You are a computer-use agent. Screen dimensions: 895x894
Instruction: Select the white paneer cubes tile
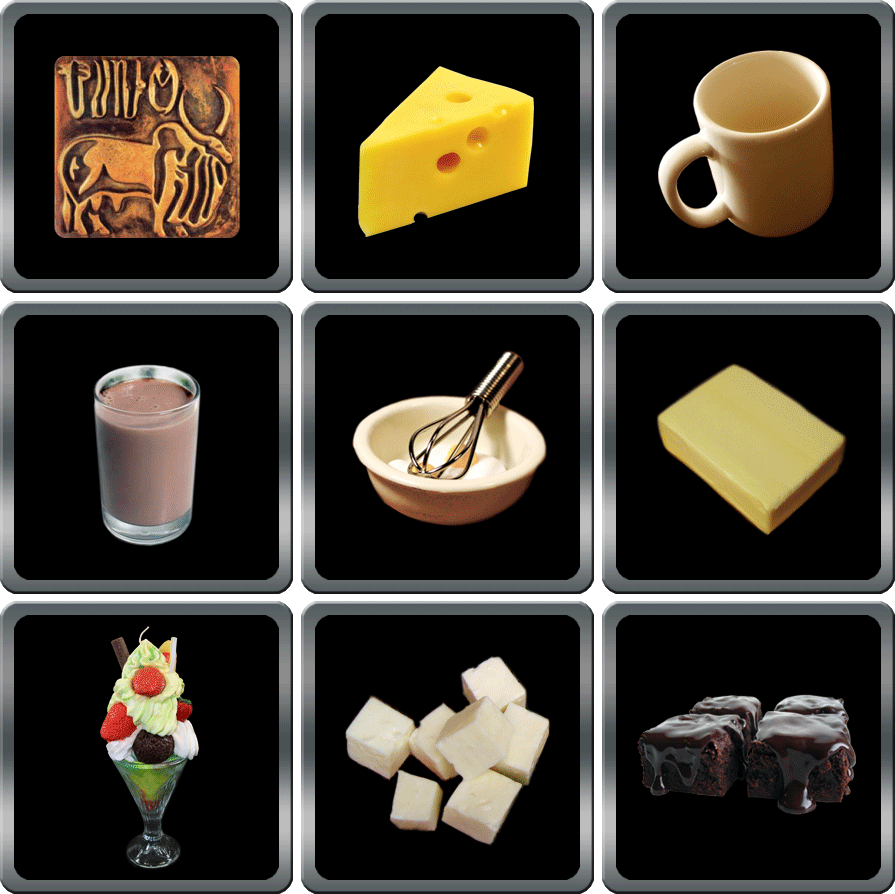(x=447, y=749)
